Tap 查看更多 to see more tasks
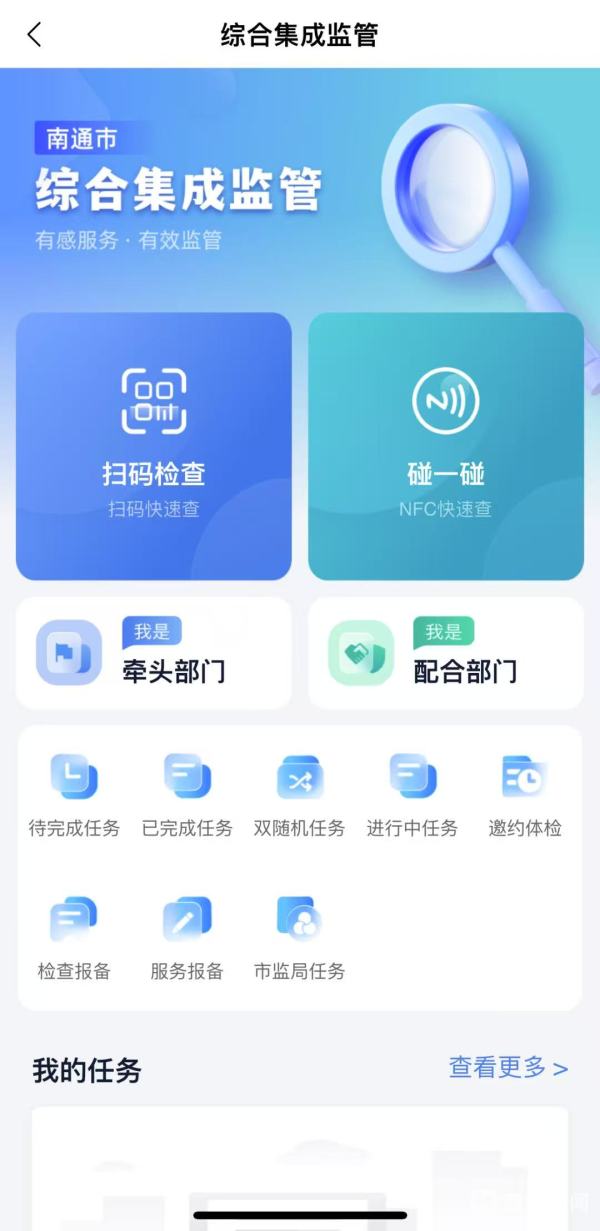This screenshot has width=600, height=1231. 508,1068
